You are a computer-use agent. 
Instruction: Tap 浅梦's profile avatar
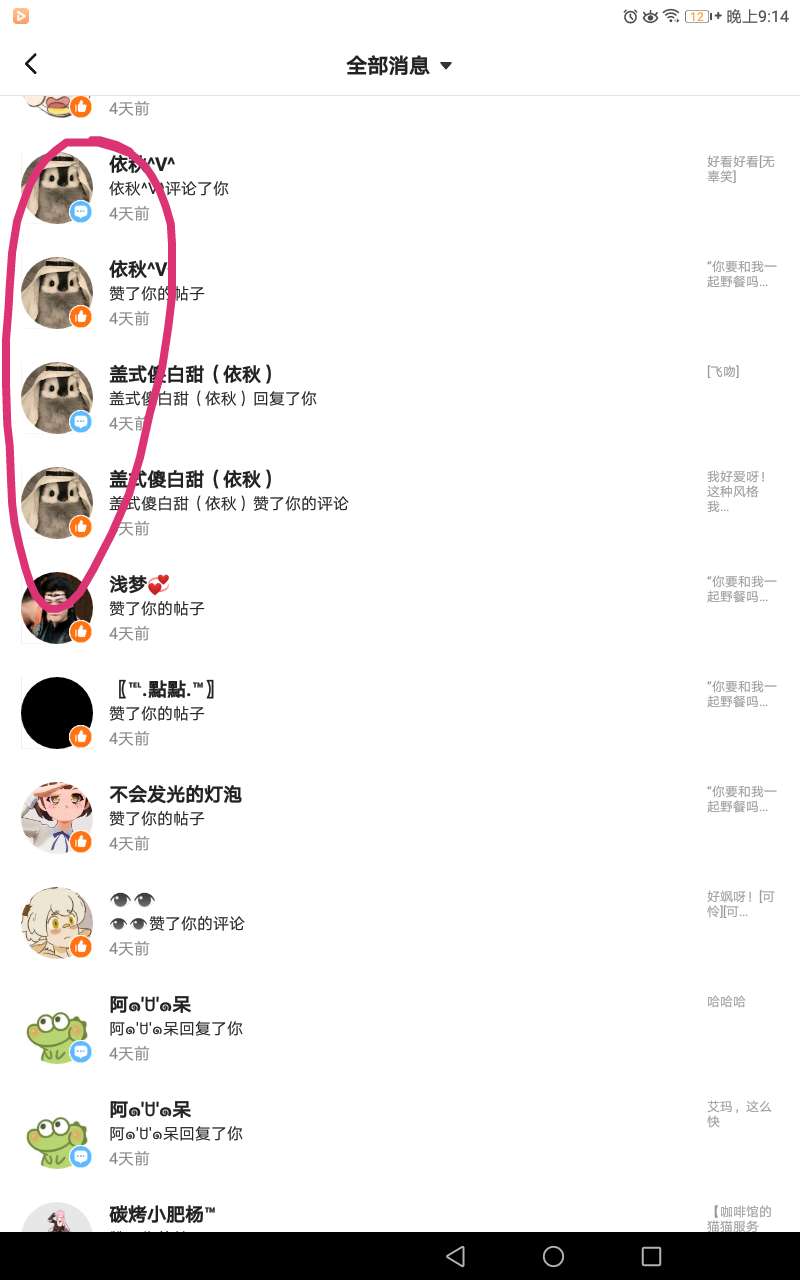click(57, 608)
